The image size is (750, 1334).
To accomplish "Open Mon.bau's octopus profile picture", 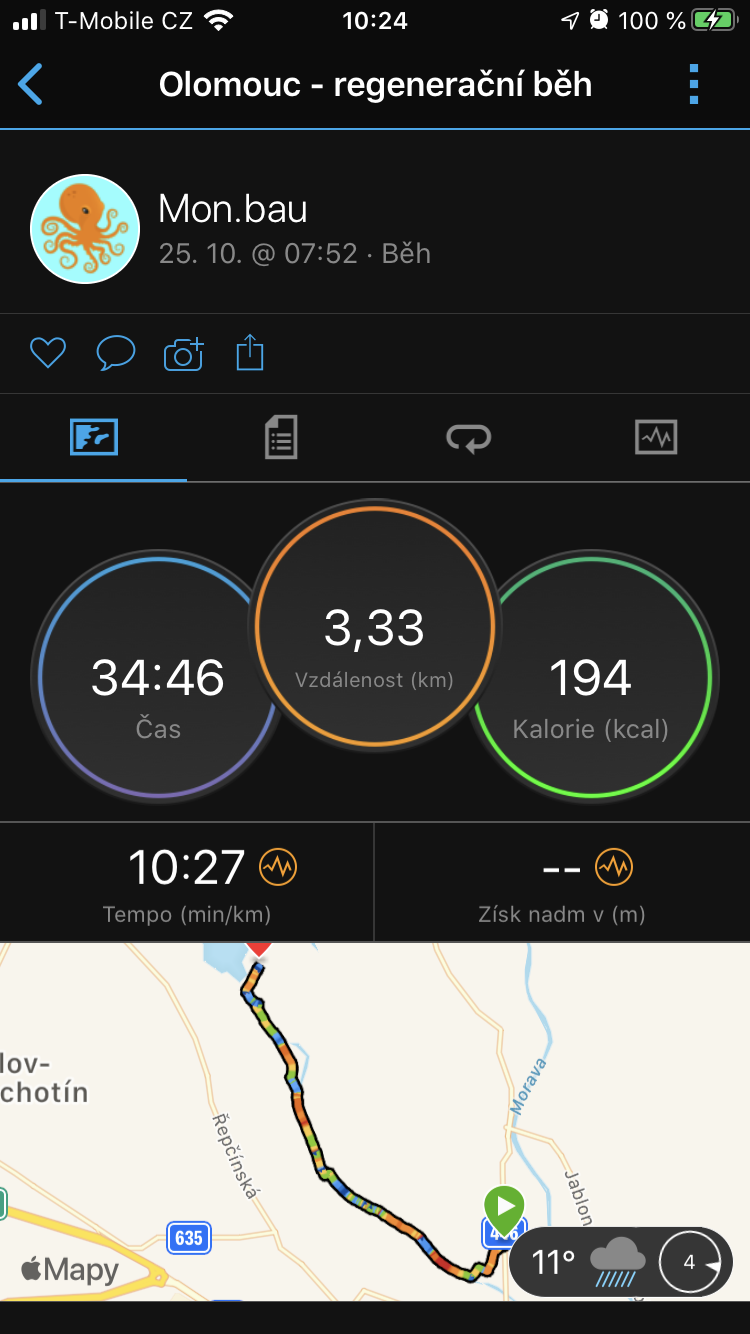I will pos(85,229).
